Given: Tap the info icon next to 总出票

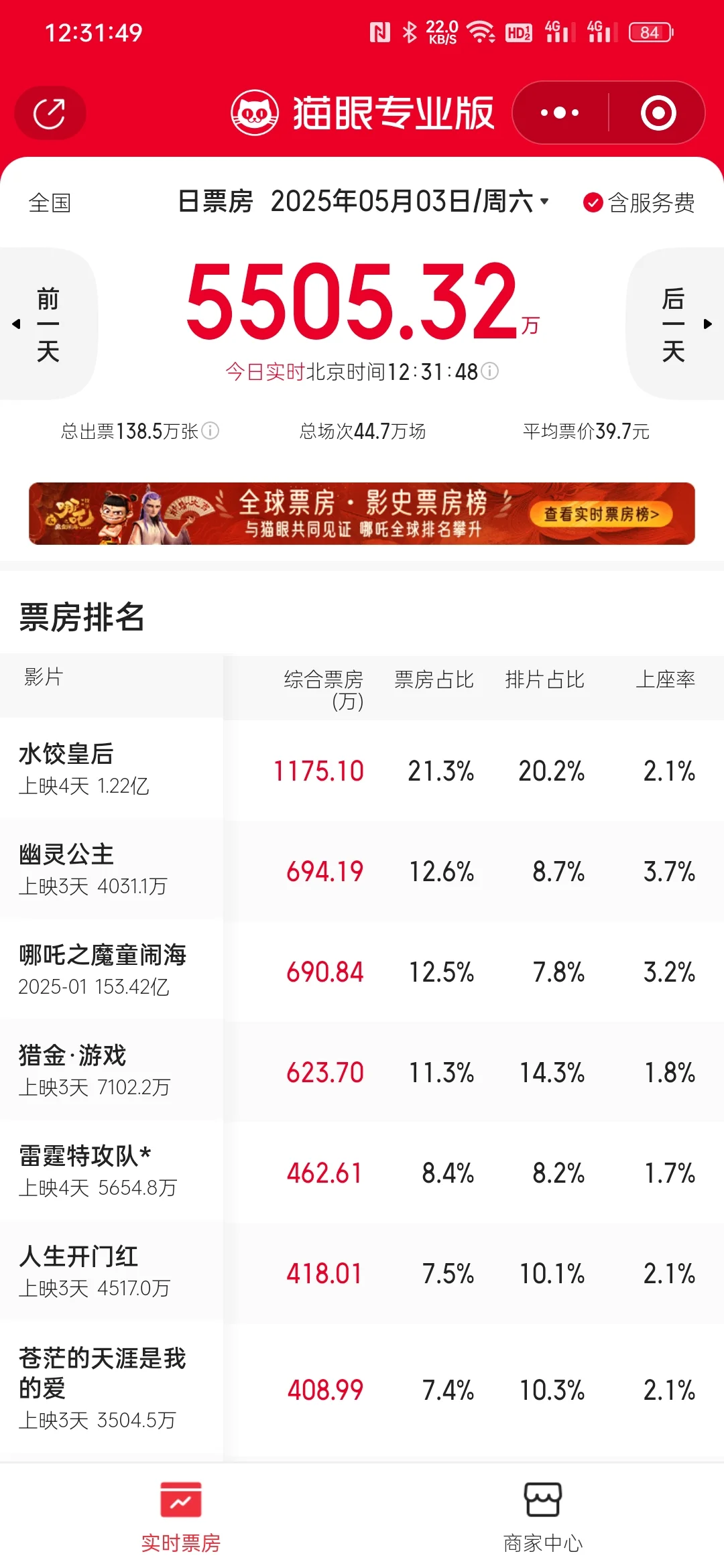Looking at the screenshot, I should [210, 430].
